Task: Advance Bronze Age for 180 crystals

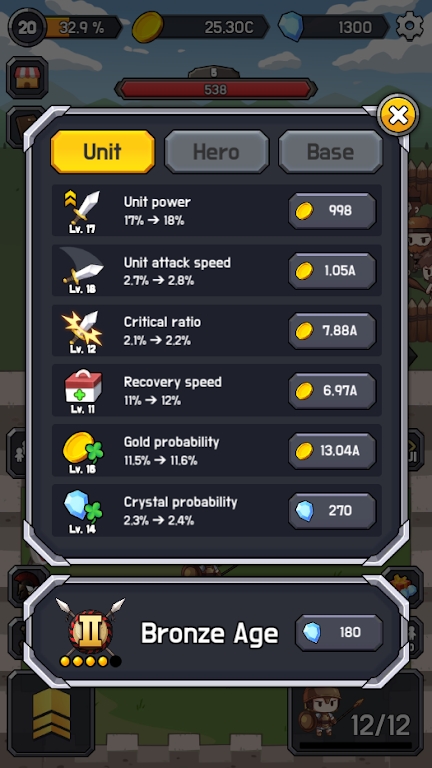Action: point(339,633)
